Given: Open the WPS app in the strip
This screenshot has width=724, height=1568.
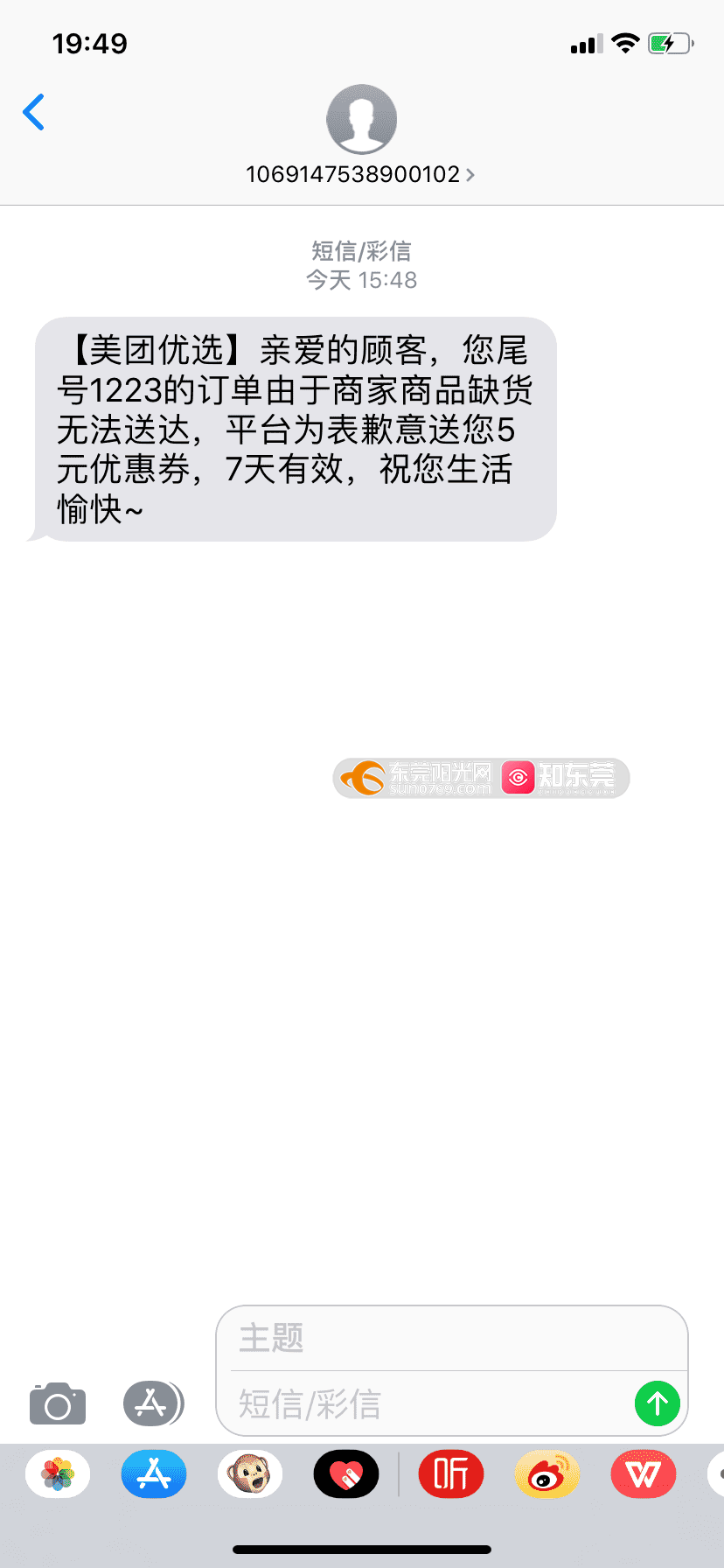Looking at the screenshot, I should (644, 1474).
